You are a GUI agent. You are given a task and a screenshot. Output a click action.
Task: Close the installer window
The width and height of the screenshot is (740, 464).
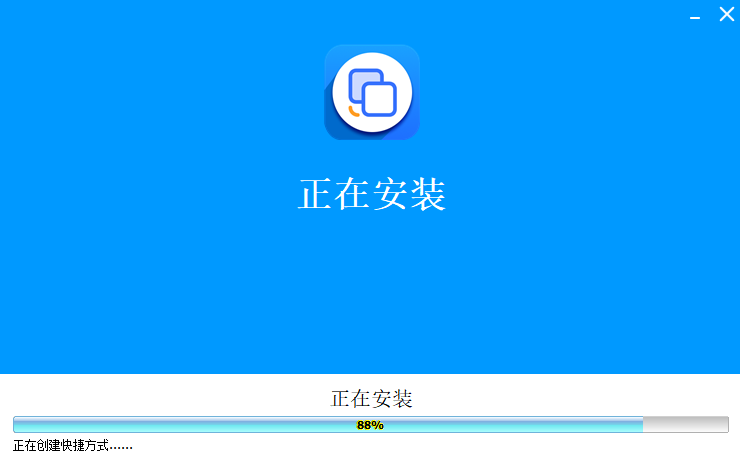[x=726, y=14]
